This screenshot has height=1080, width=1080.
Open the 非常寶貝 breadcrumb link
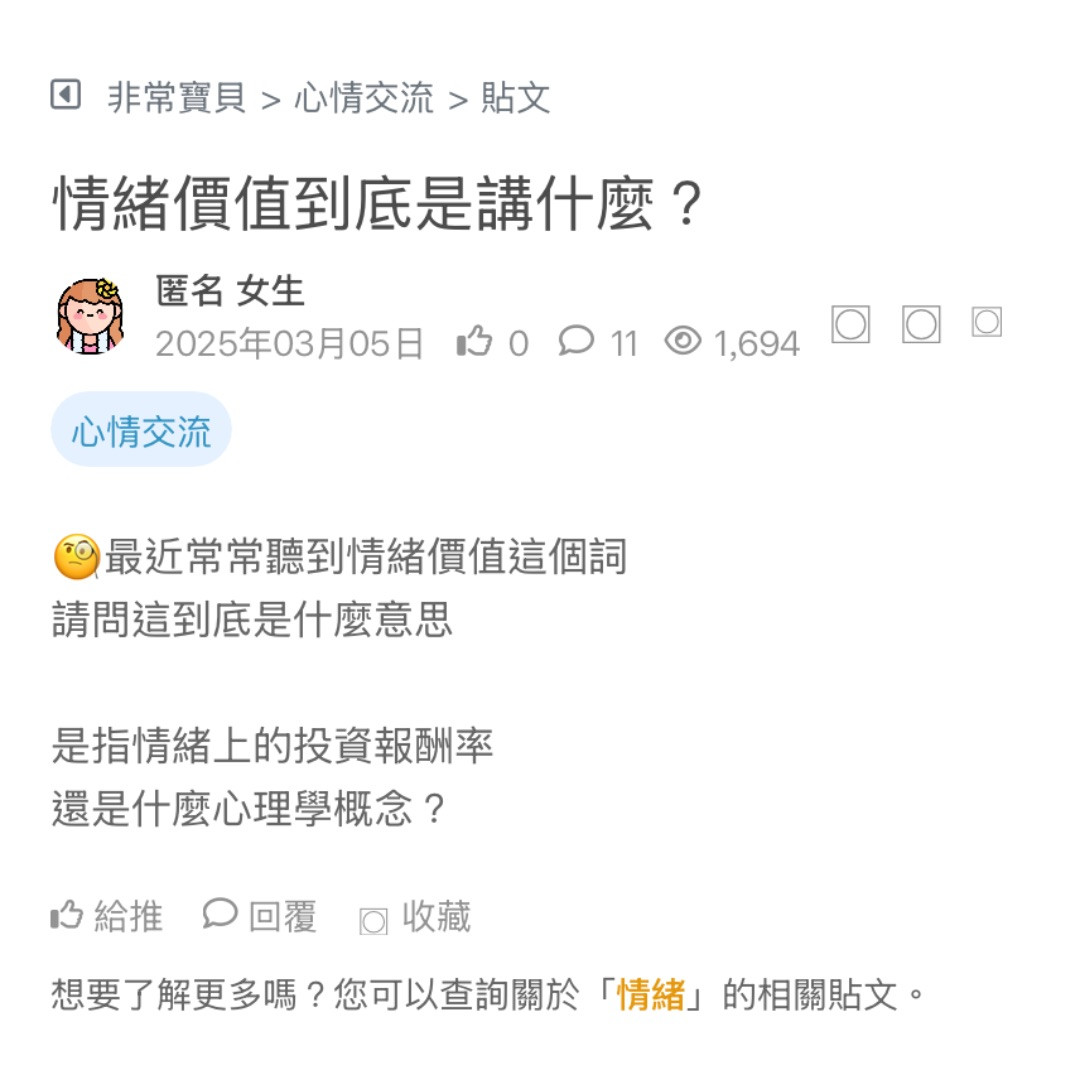pos(176,98)
